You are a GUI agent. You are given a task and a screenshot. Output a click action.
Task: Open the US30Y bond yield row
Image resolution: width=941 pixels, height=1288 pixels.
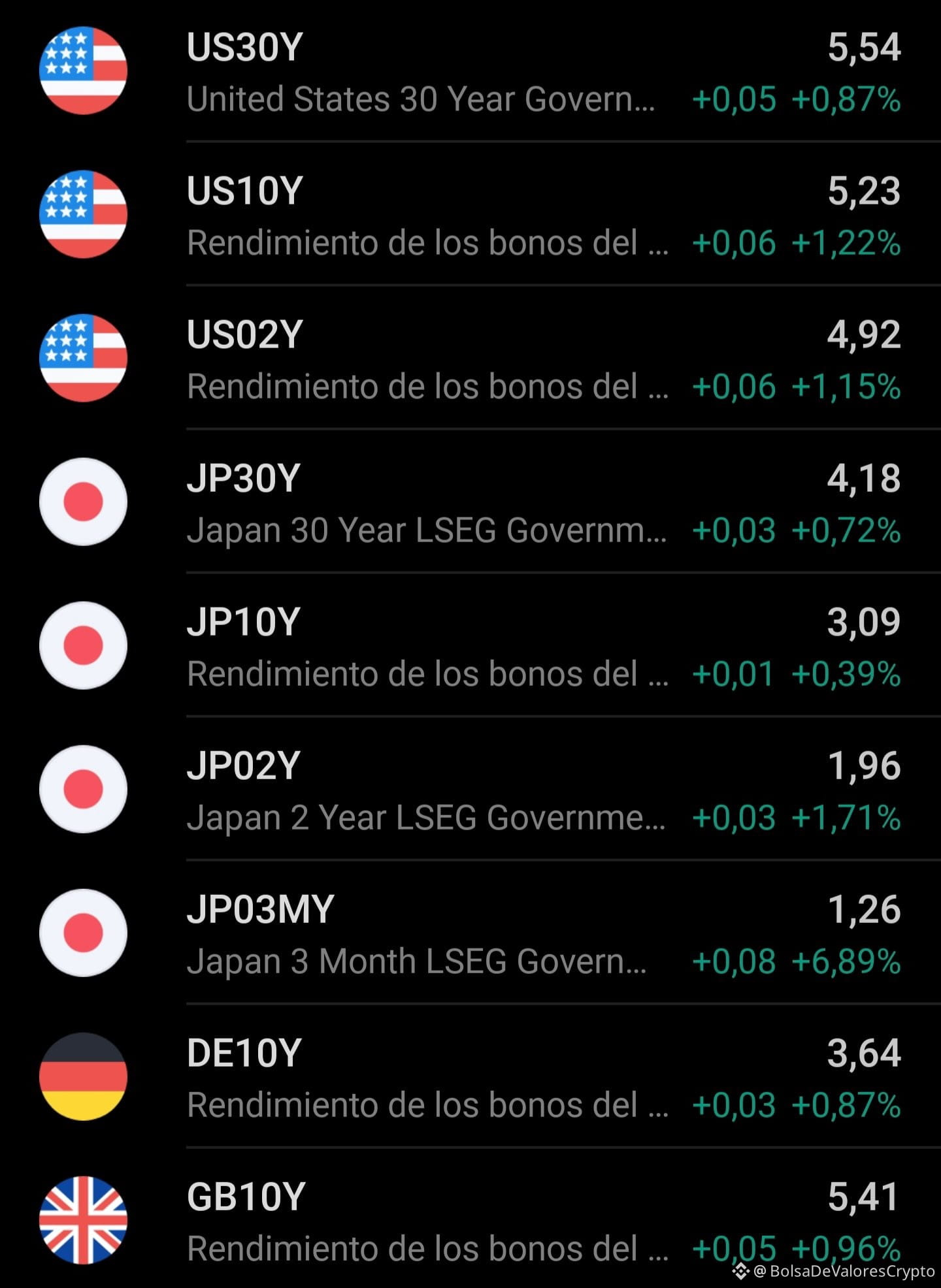[470, 71]
